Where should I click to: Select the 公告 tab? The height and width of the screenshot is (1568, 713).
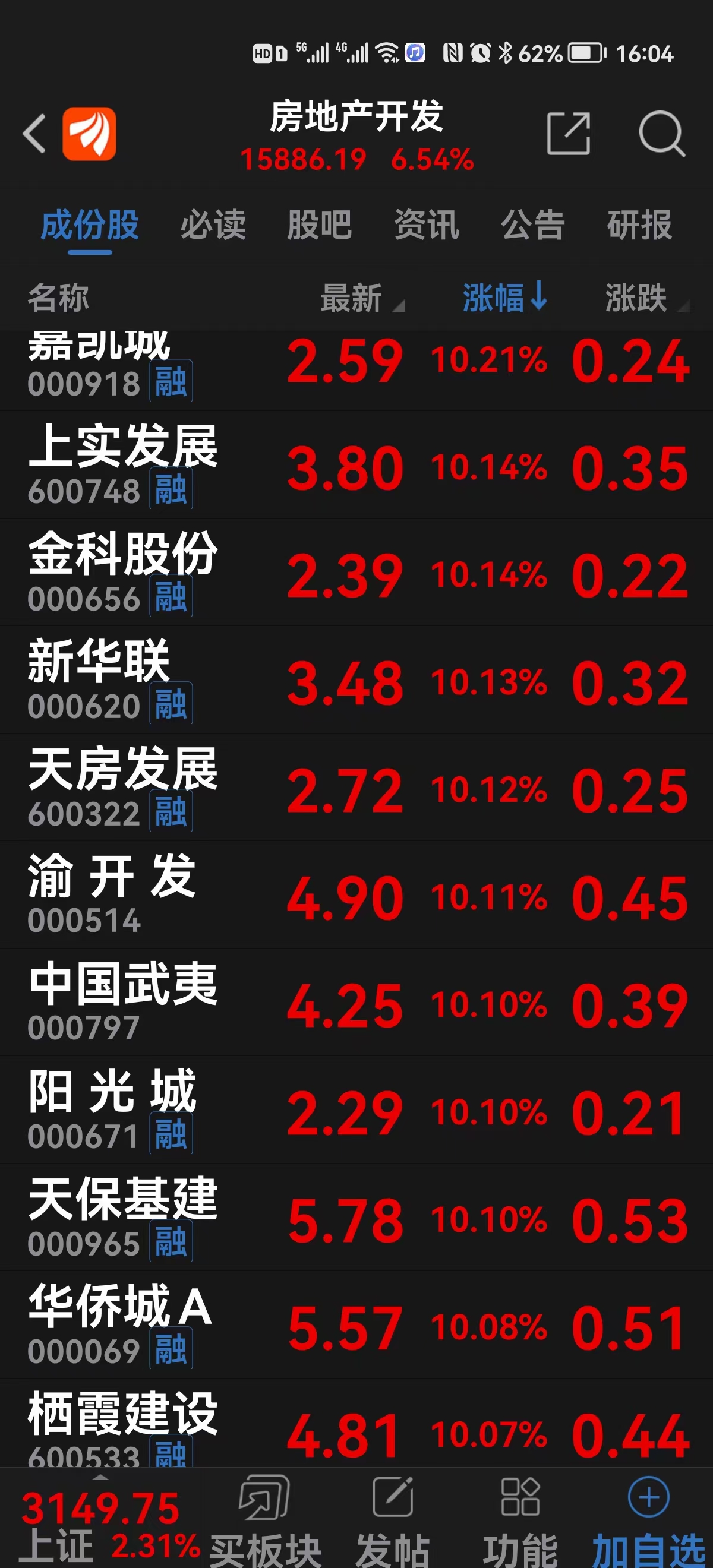533,225
